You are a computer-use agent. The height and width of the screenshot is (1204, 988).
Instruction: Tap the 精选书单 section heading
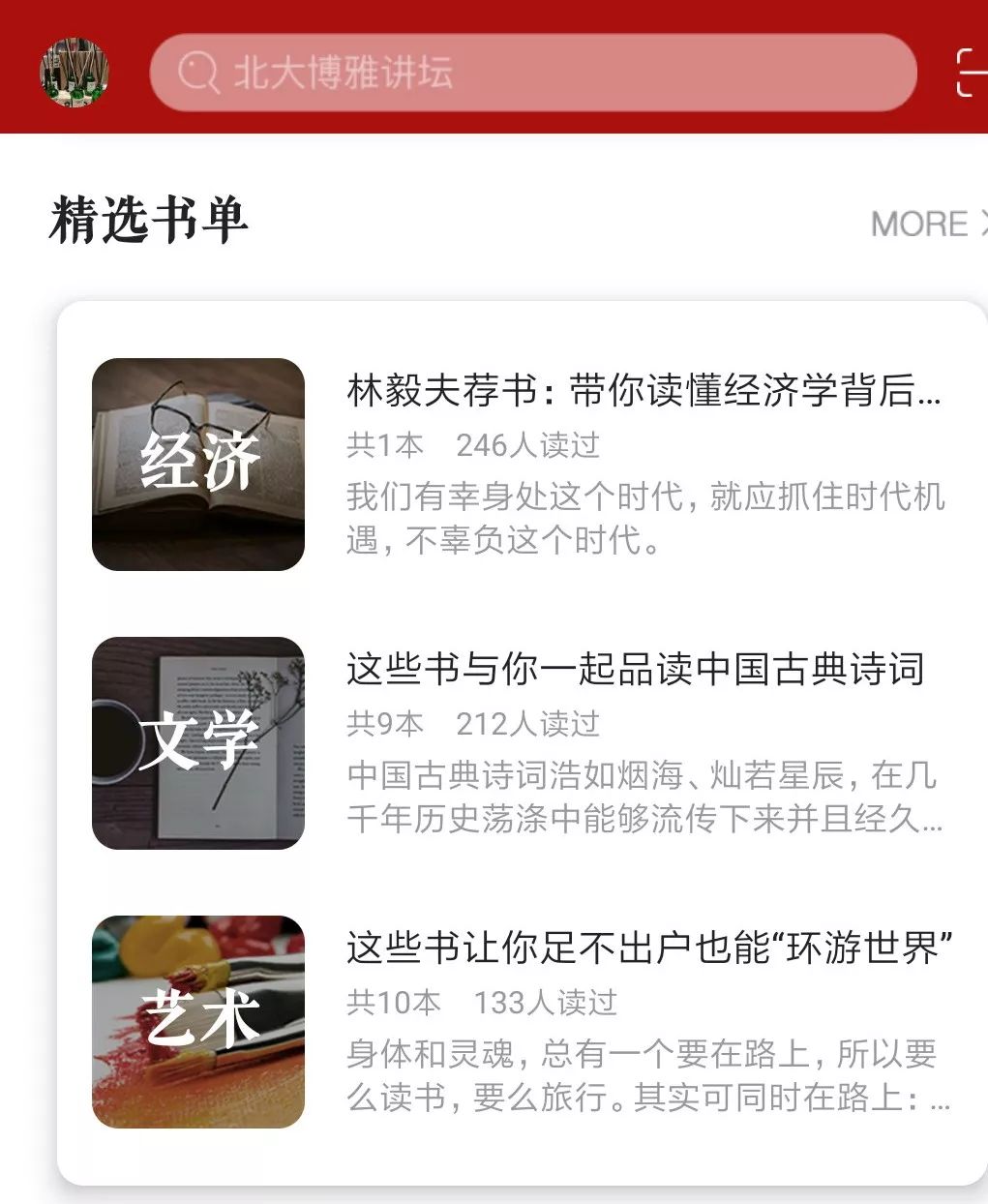tap(149, 221)
